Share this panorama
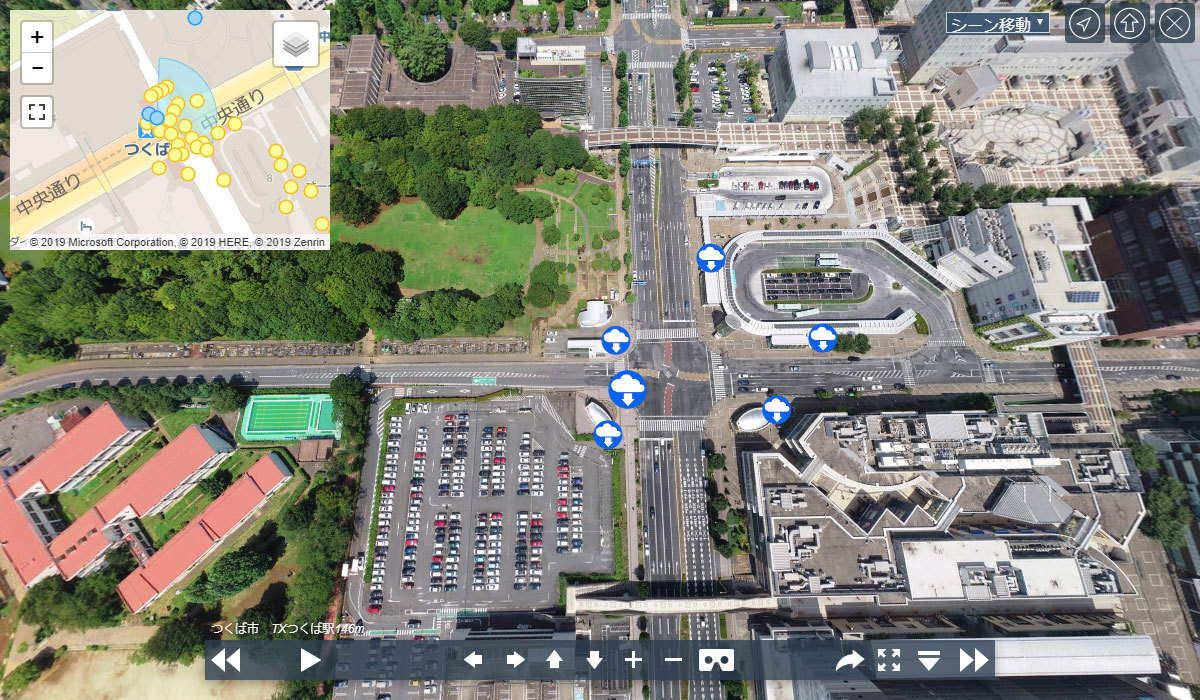 [849, 660]
